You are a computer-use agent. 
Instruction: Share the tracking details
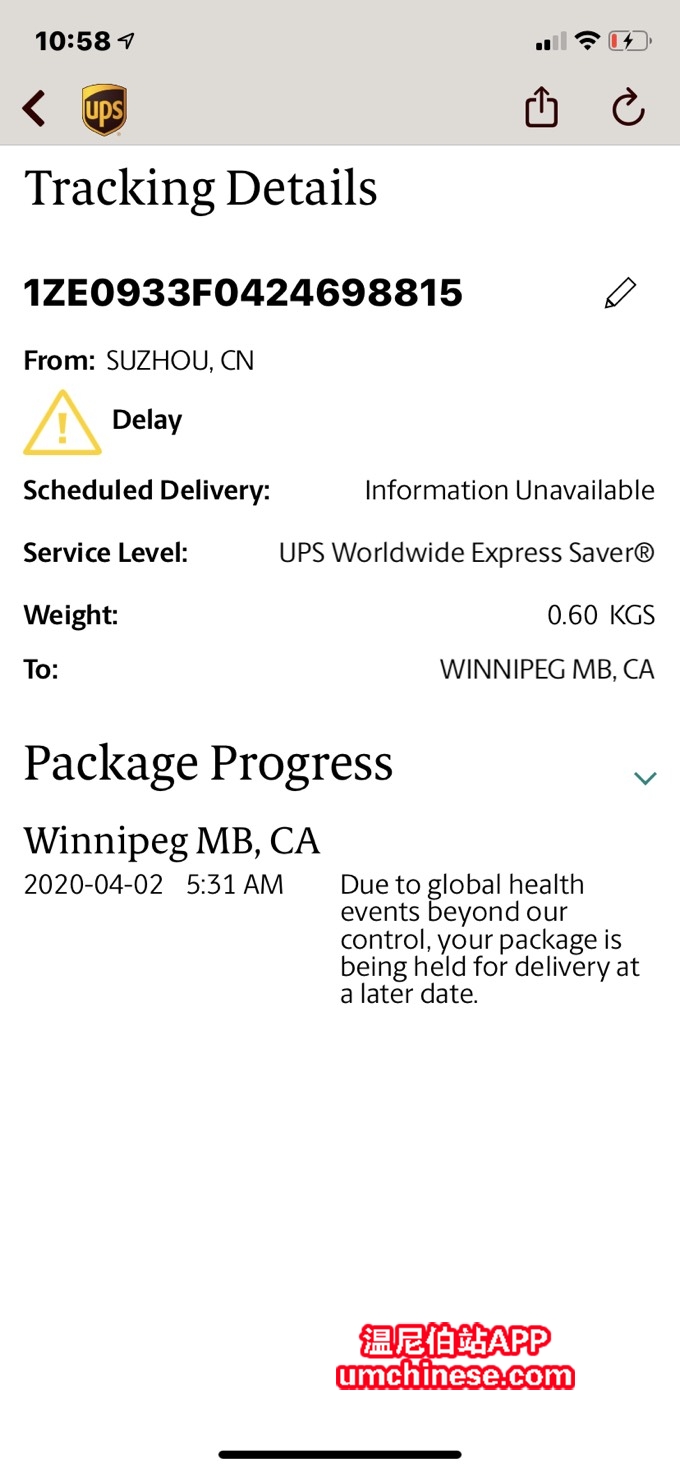click(541, 107)
